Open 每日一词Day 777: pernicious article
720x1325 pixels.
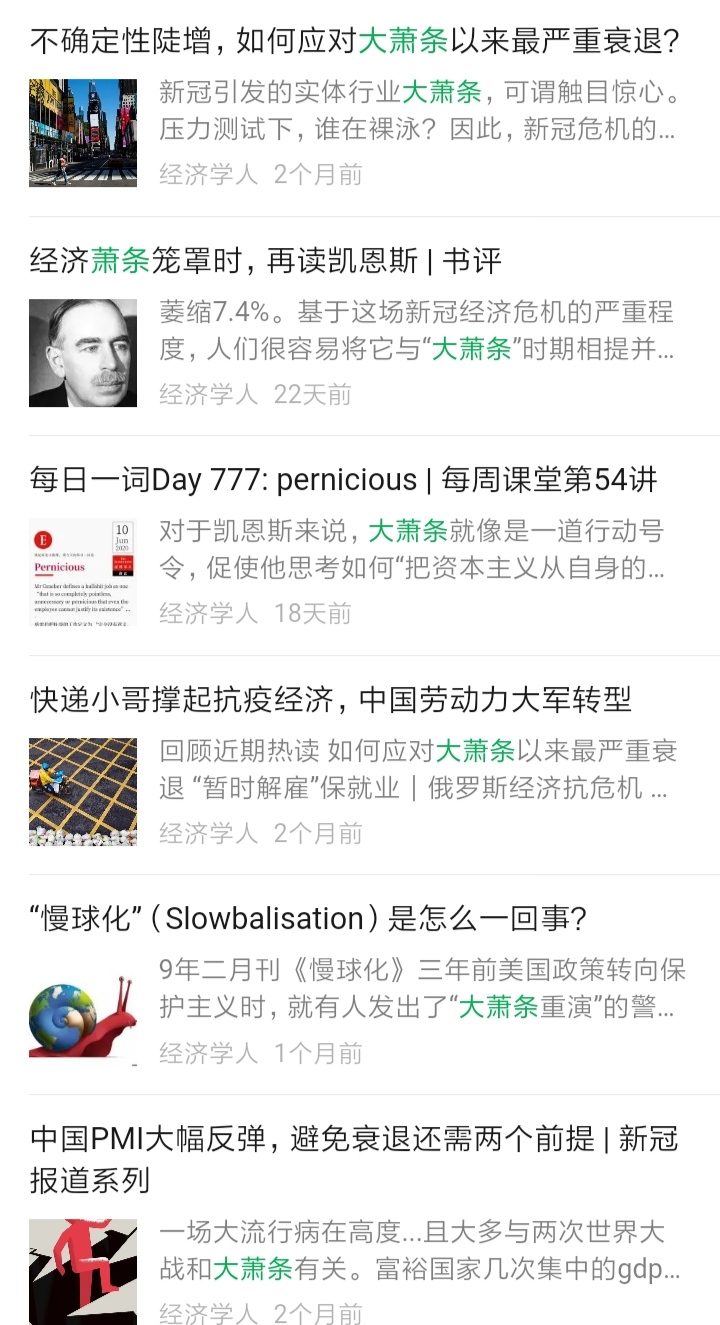(343, 481)
